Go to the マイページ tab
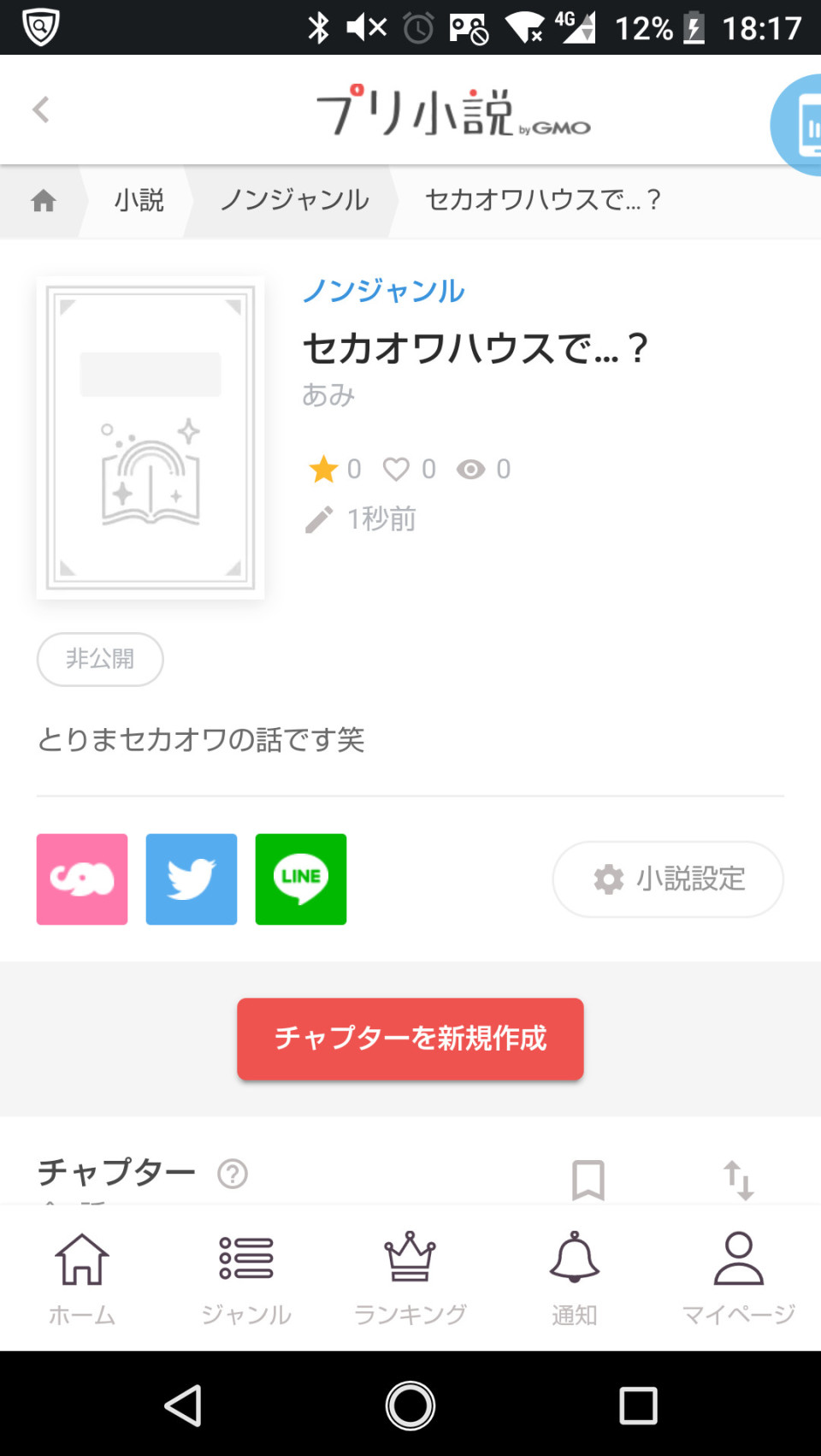The height and width of the screenshot is (1456, 821). pyautogui.click(x=739, y=1278)
